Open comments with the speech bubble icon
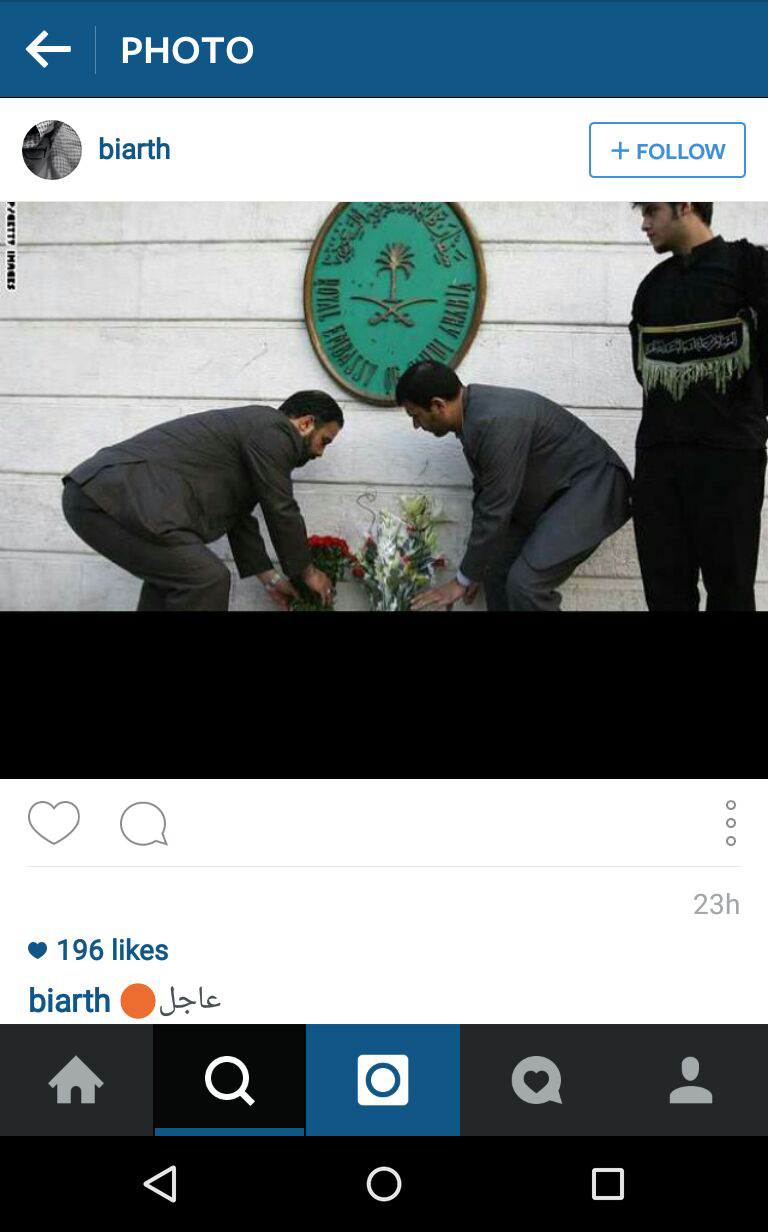 (x=143, y=825)
